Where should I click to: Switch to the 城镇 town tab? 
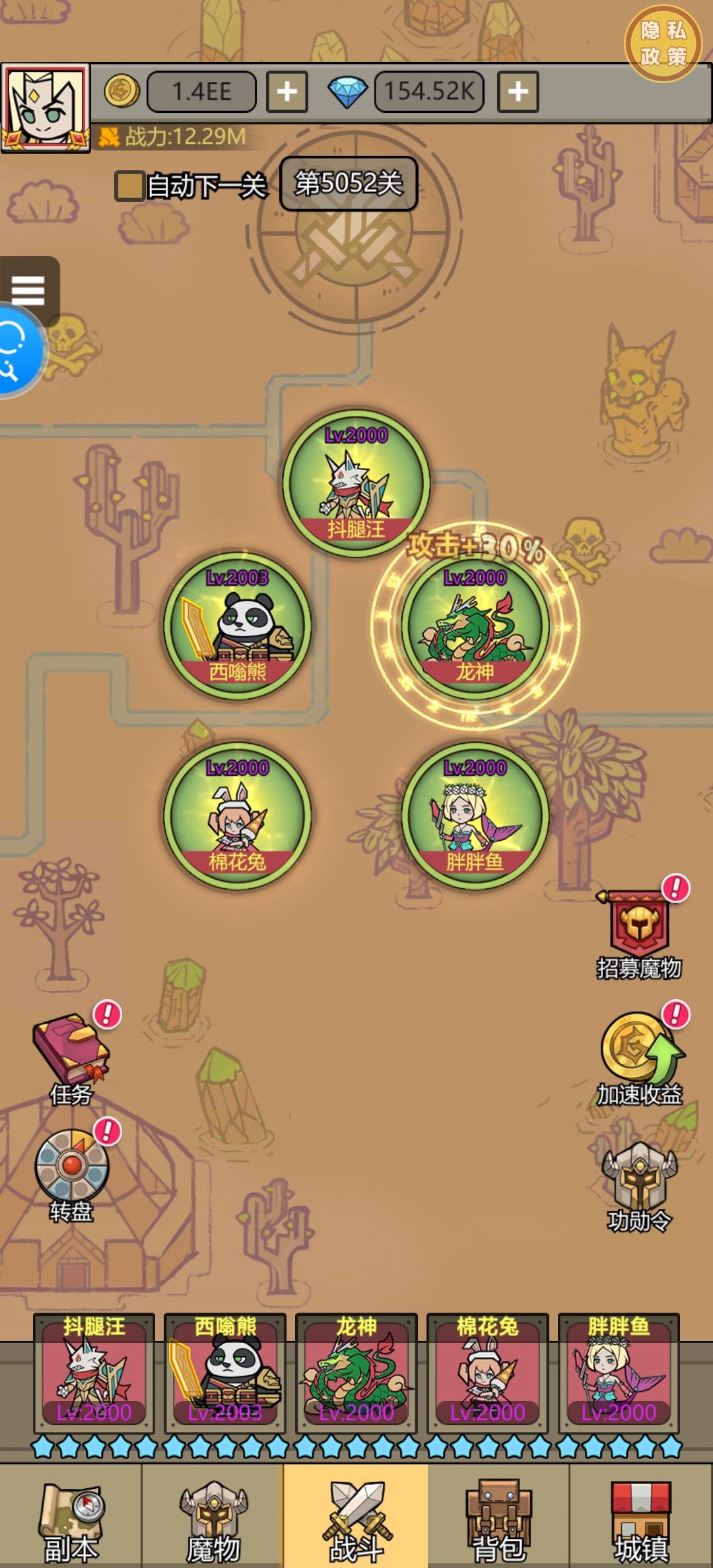640,1517
